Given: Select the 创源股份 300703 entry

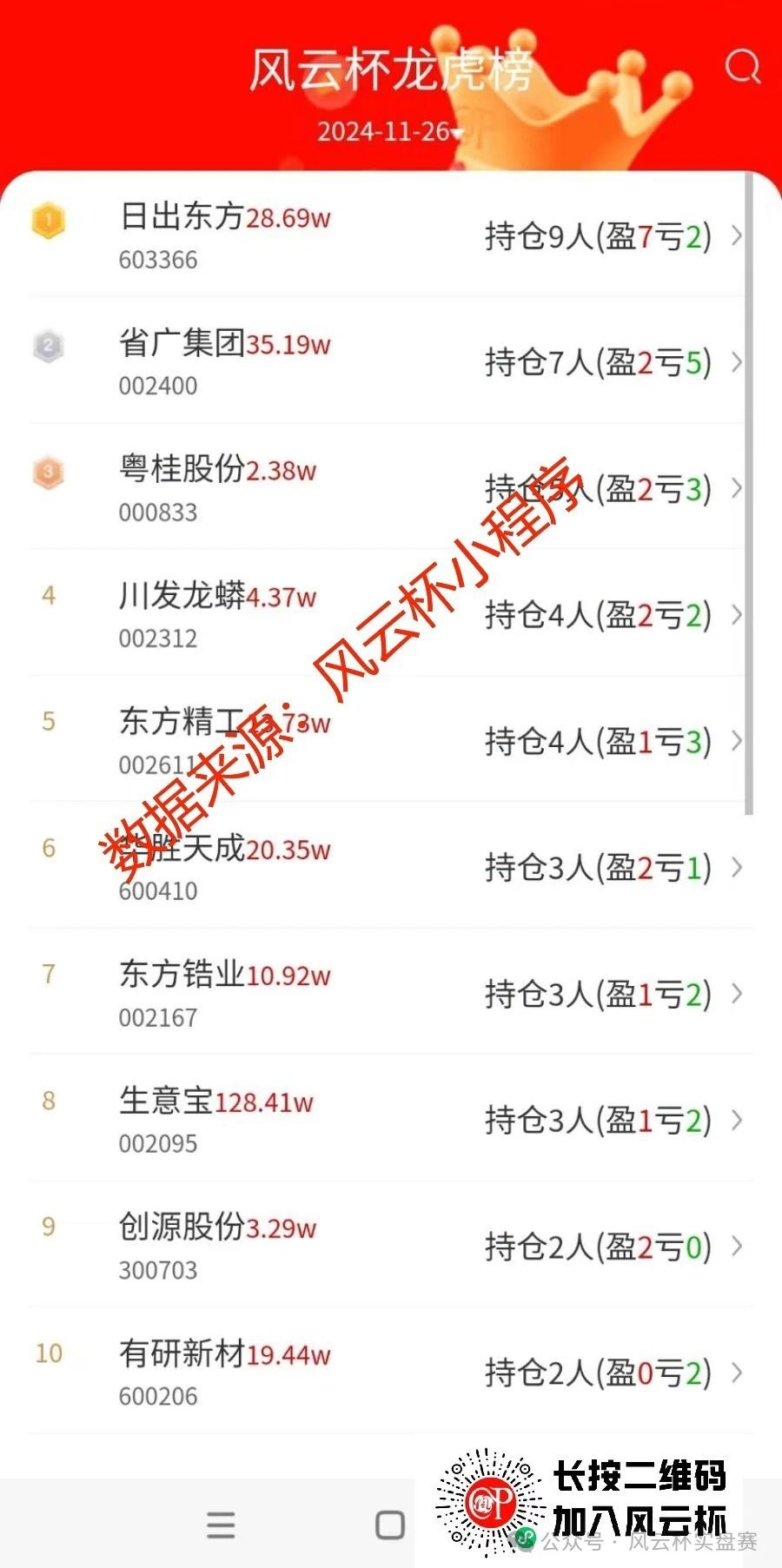Looking at the screenshot, I should point(389,1247).
